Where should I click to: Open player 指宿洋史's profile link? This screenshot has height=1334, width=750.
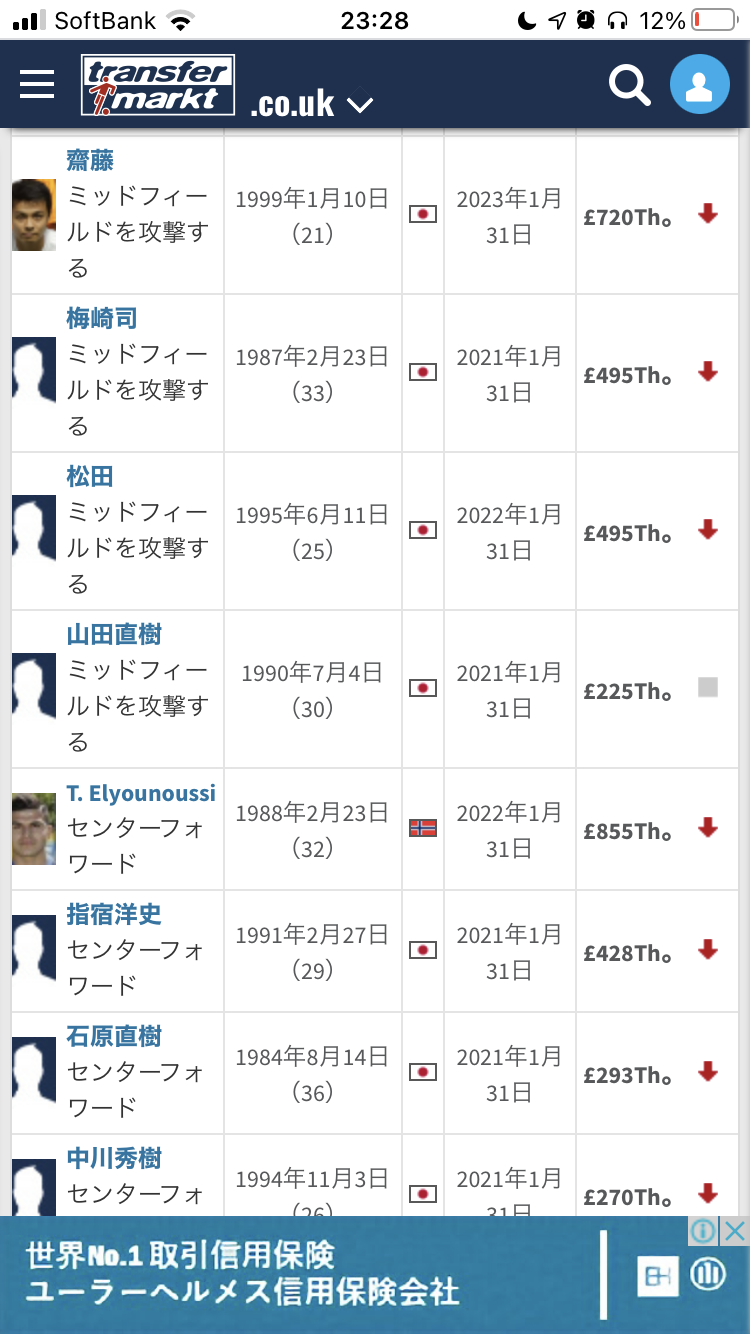(114, 914)
